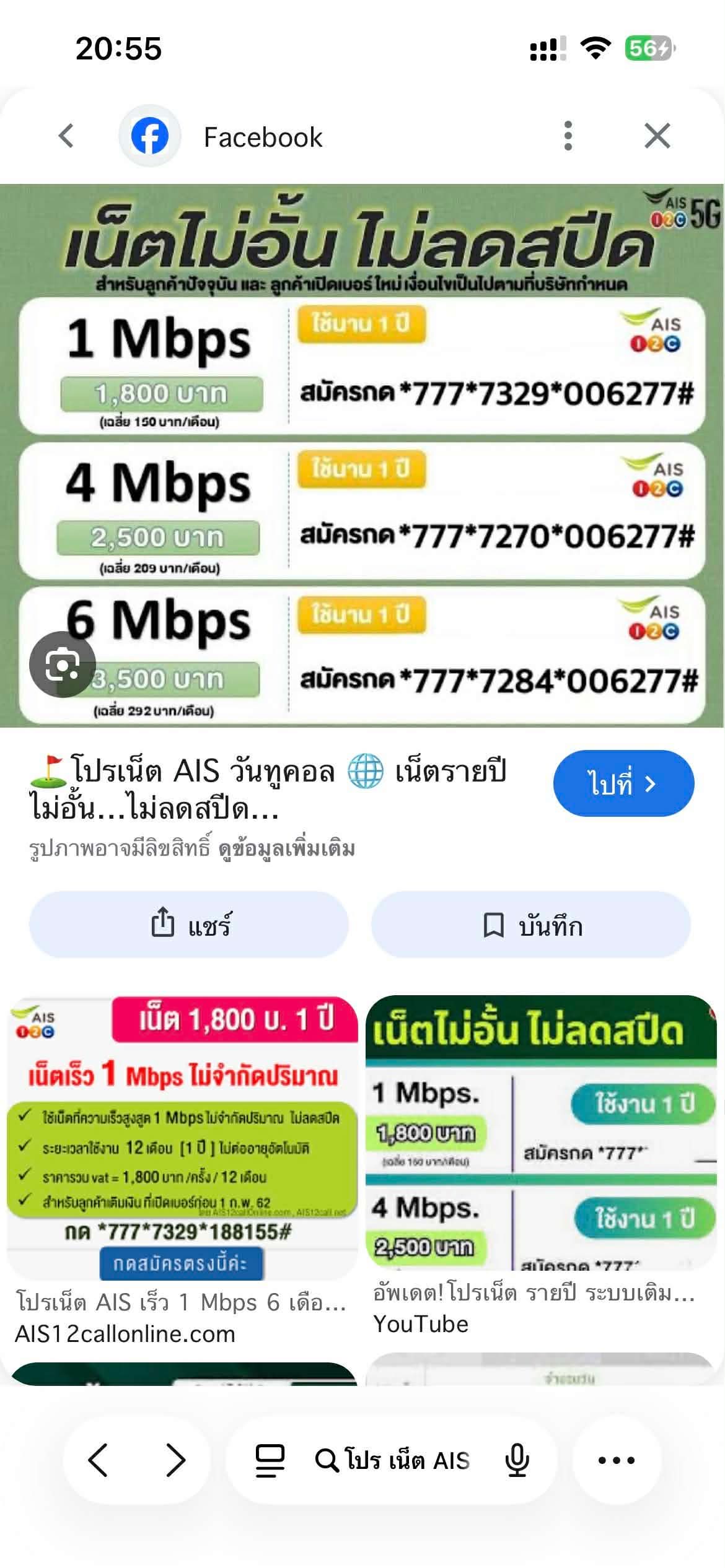The width and height of the screenshot is (725, 1568).
Task: Open the ดูข้อมูลเพิ่มเติม link
Action: tap(287, 848)
